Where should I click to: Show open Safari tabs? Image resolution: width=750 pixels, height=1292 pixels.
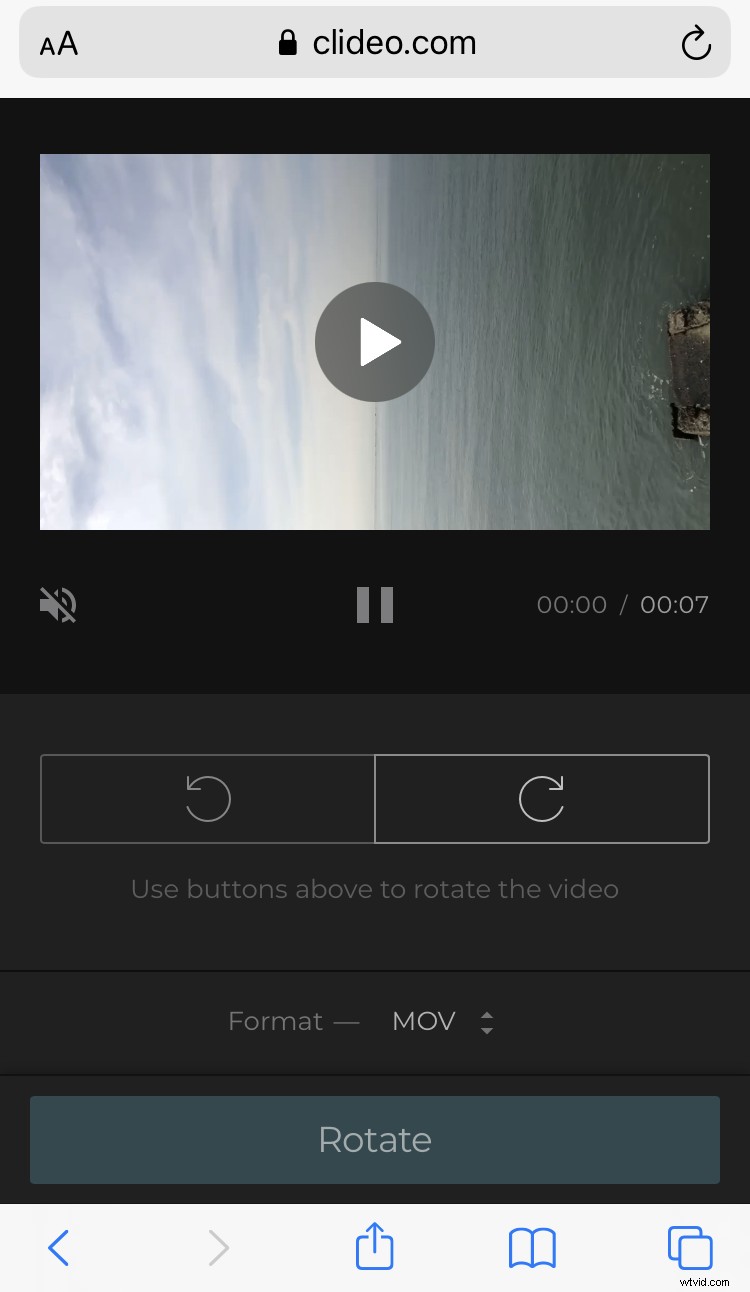click(x=690, y=1247)
